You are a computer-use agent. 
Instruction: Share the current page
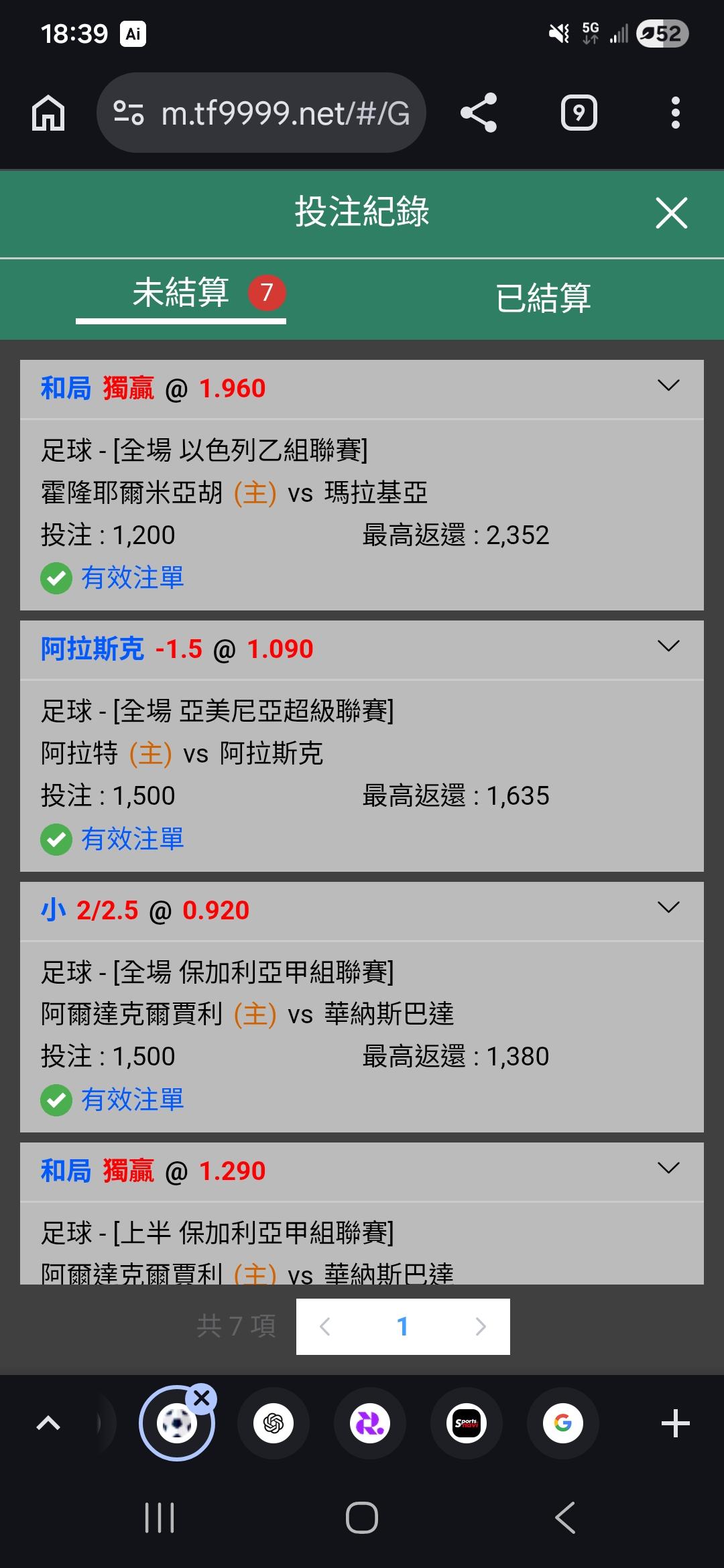(479, 113)
